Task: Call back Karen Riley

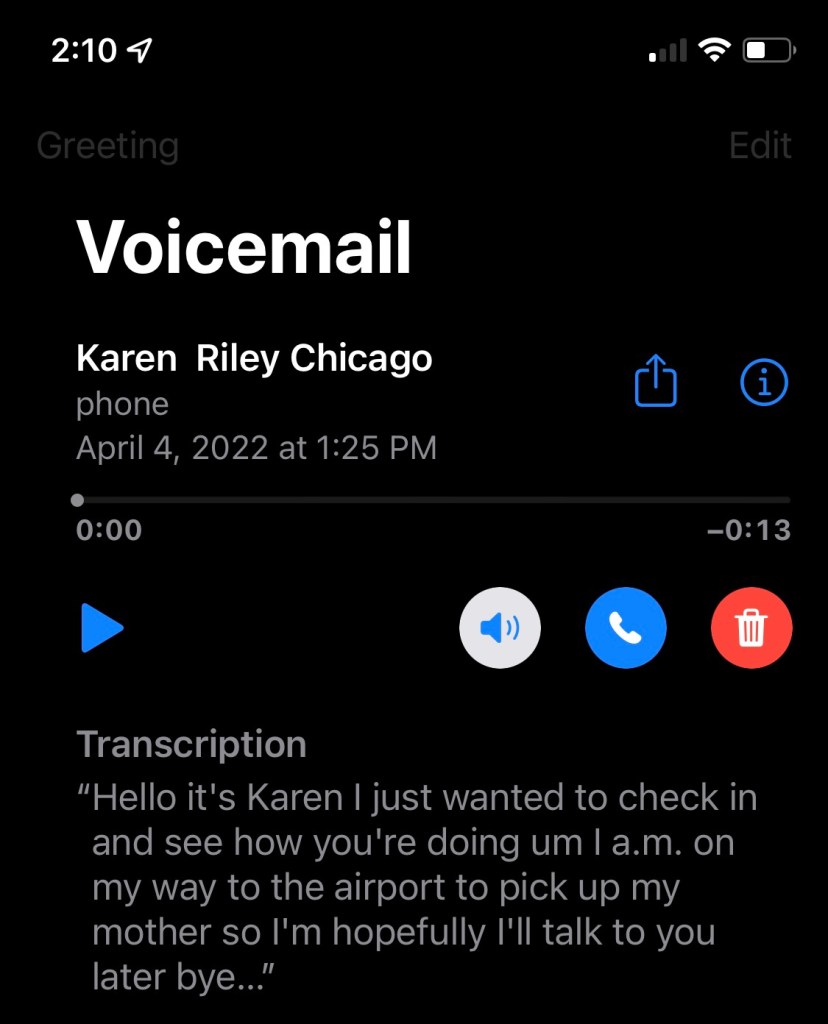Action: [625, 629]
